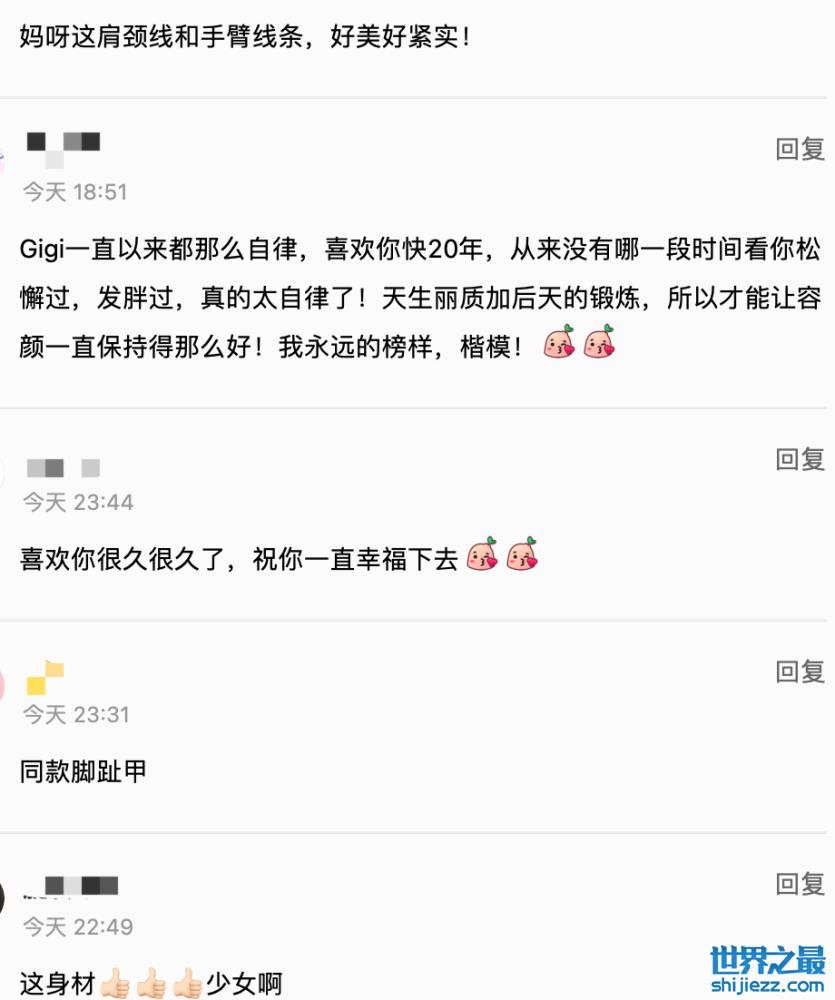Reply to the 同款脚趾甲 comment
This screenshot has width=835, height=1000.
pyautogui.click(x=800, y=671)
